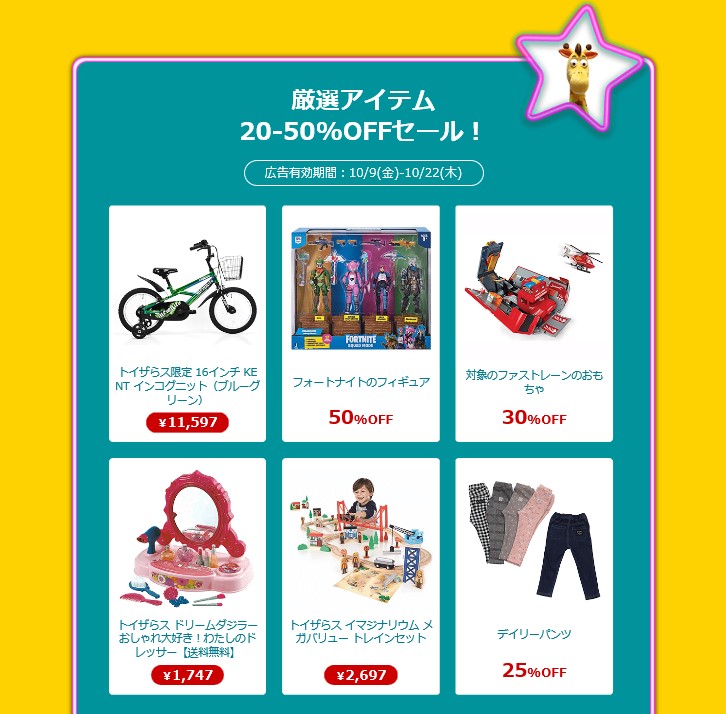Open the KENT 16-inch bicycle product card
Image resolution: width=726 pixels, height=714 pixels.
click(187, 322)
